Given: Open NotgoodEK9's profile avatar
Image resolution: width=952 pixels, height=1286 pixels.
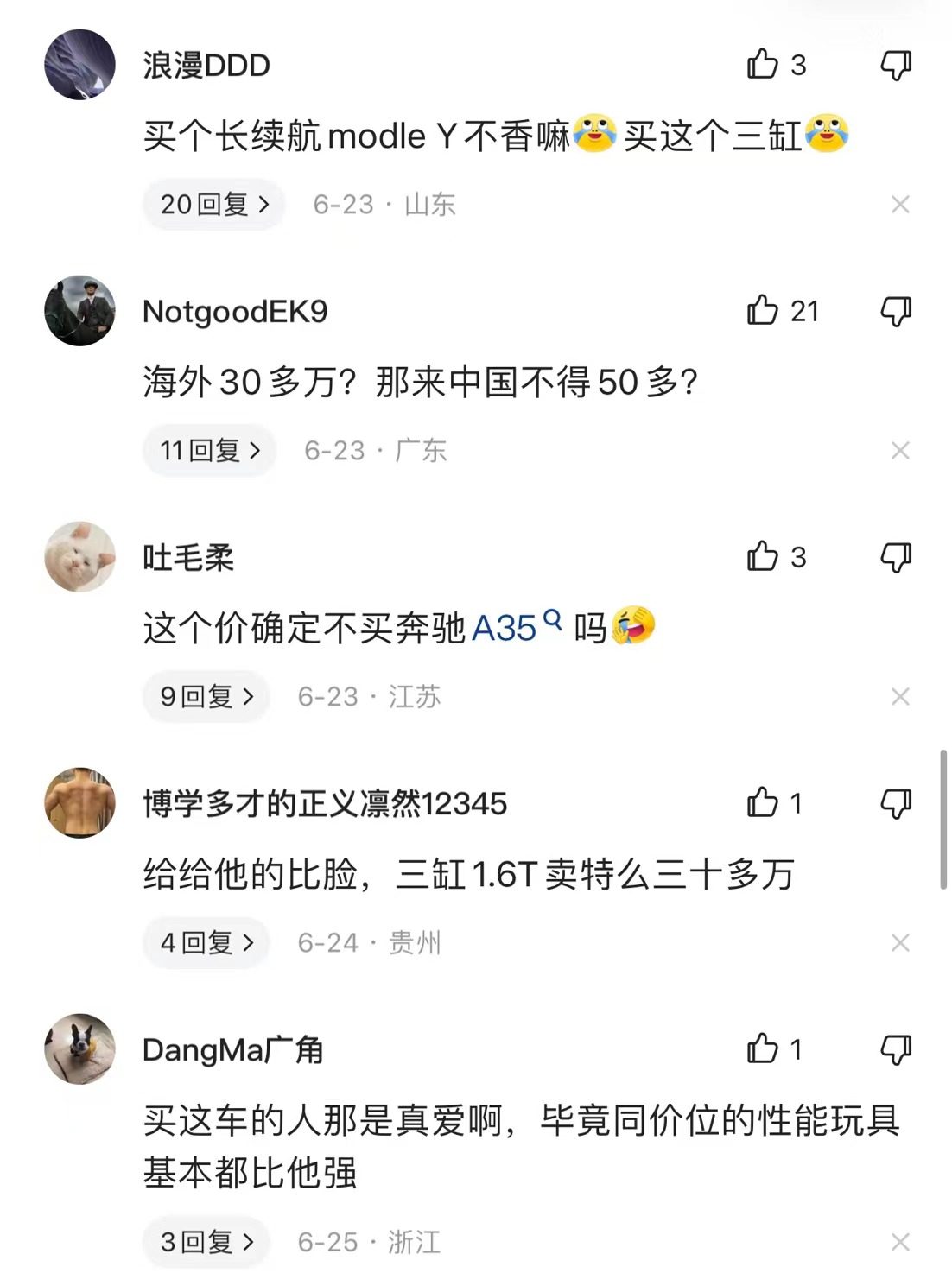Looking at the screenshot, I should click(x=79, y=311).
